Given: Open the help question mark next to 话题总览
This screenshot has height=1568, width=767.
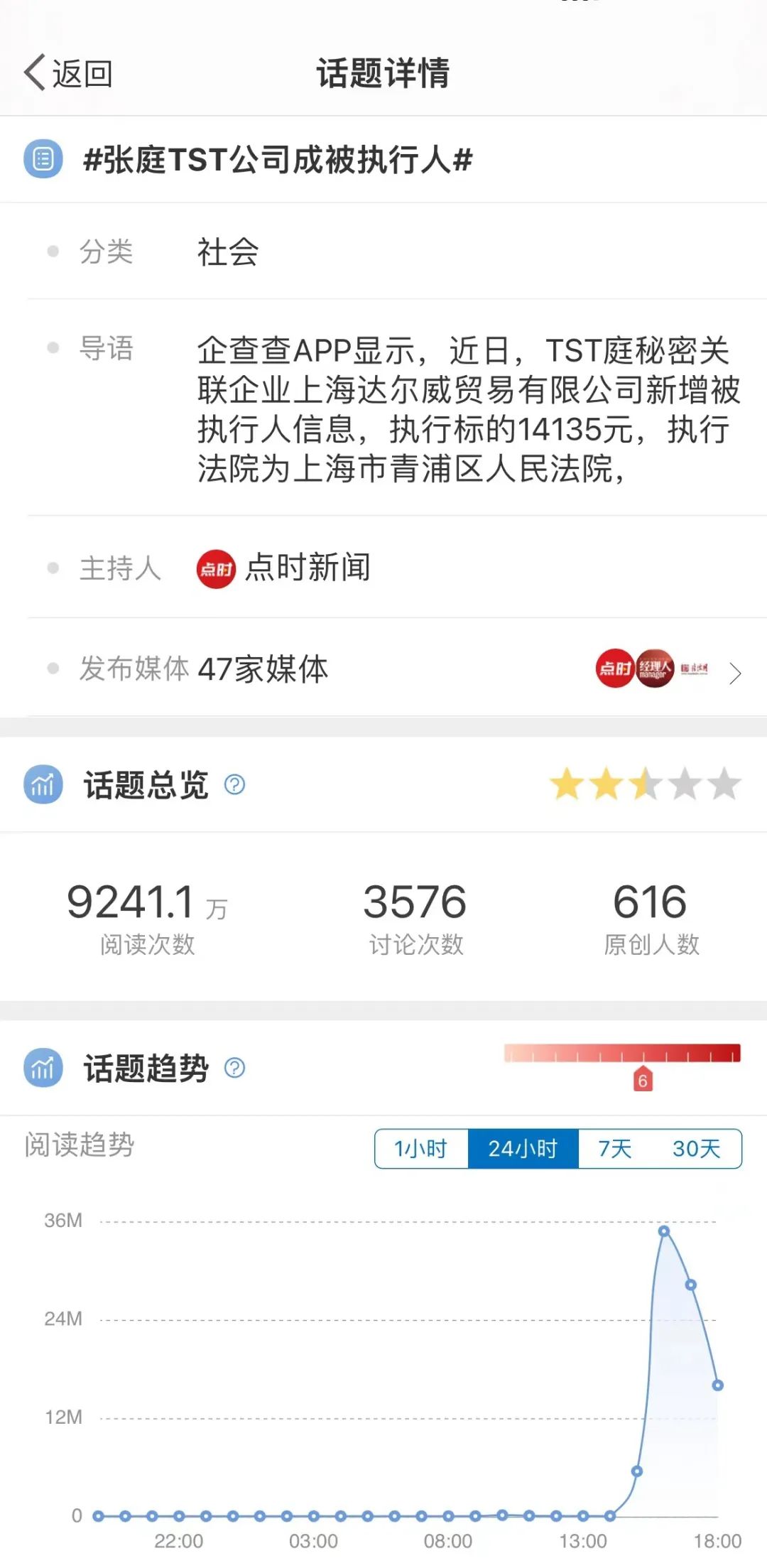Looking at the screenshot, I should [234, 785].
